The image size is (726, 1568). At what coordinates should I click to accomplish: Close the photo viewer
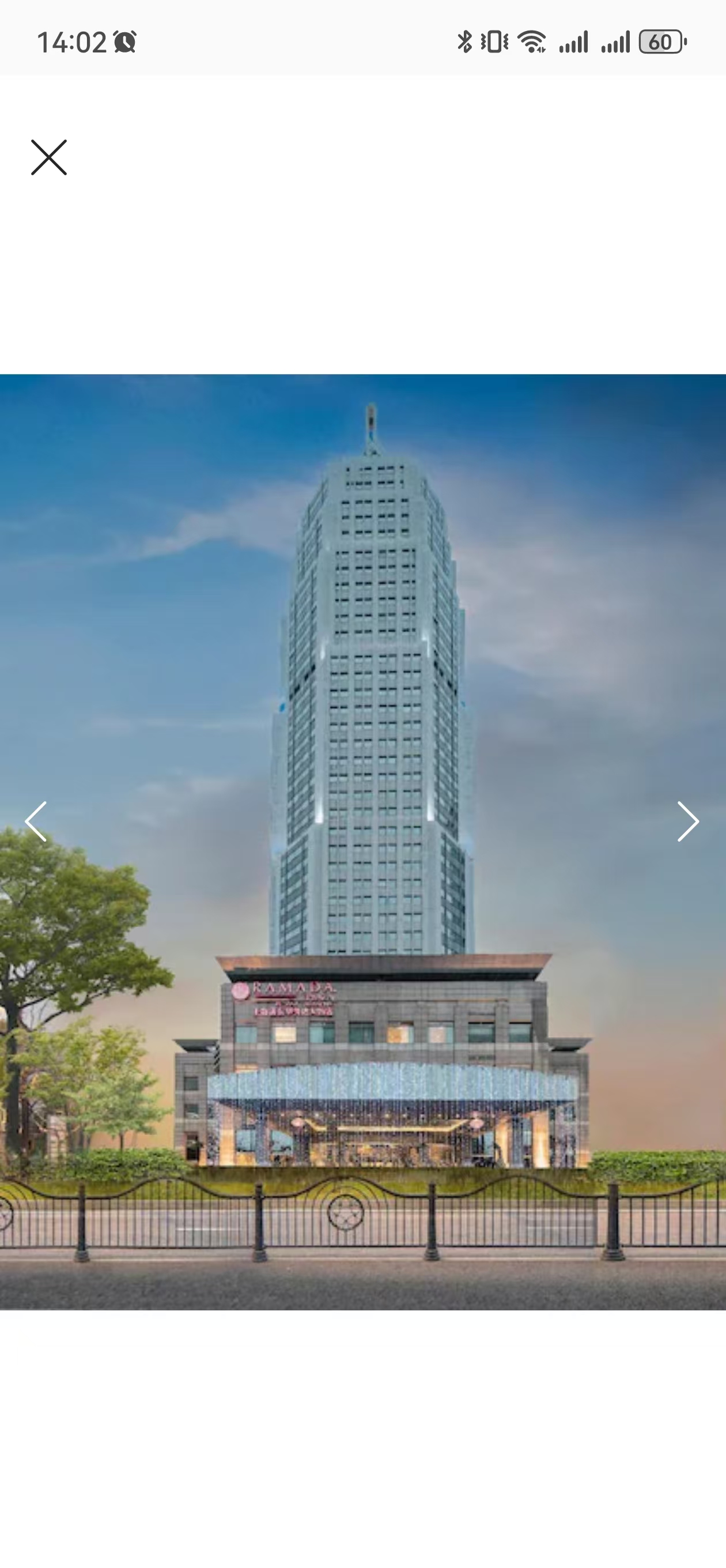[x=48, y=157]
